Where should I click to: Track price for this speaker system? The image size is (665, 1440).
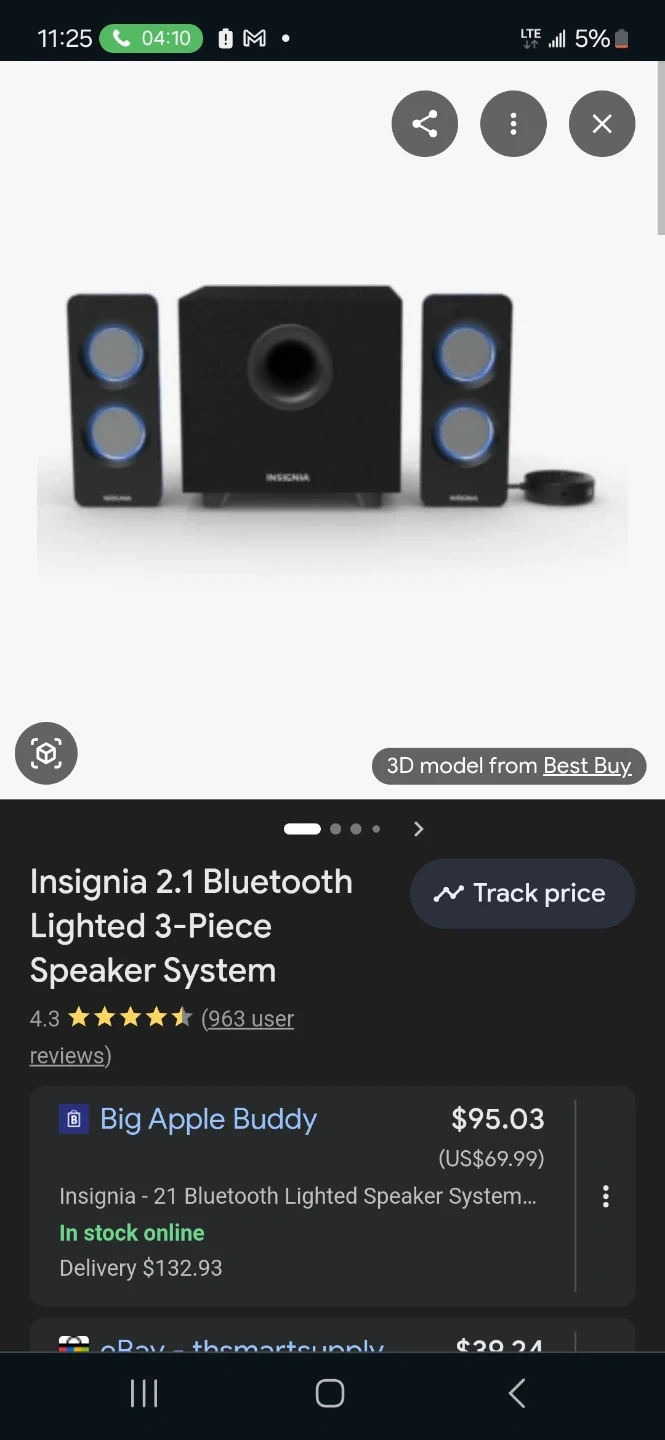522,893
